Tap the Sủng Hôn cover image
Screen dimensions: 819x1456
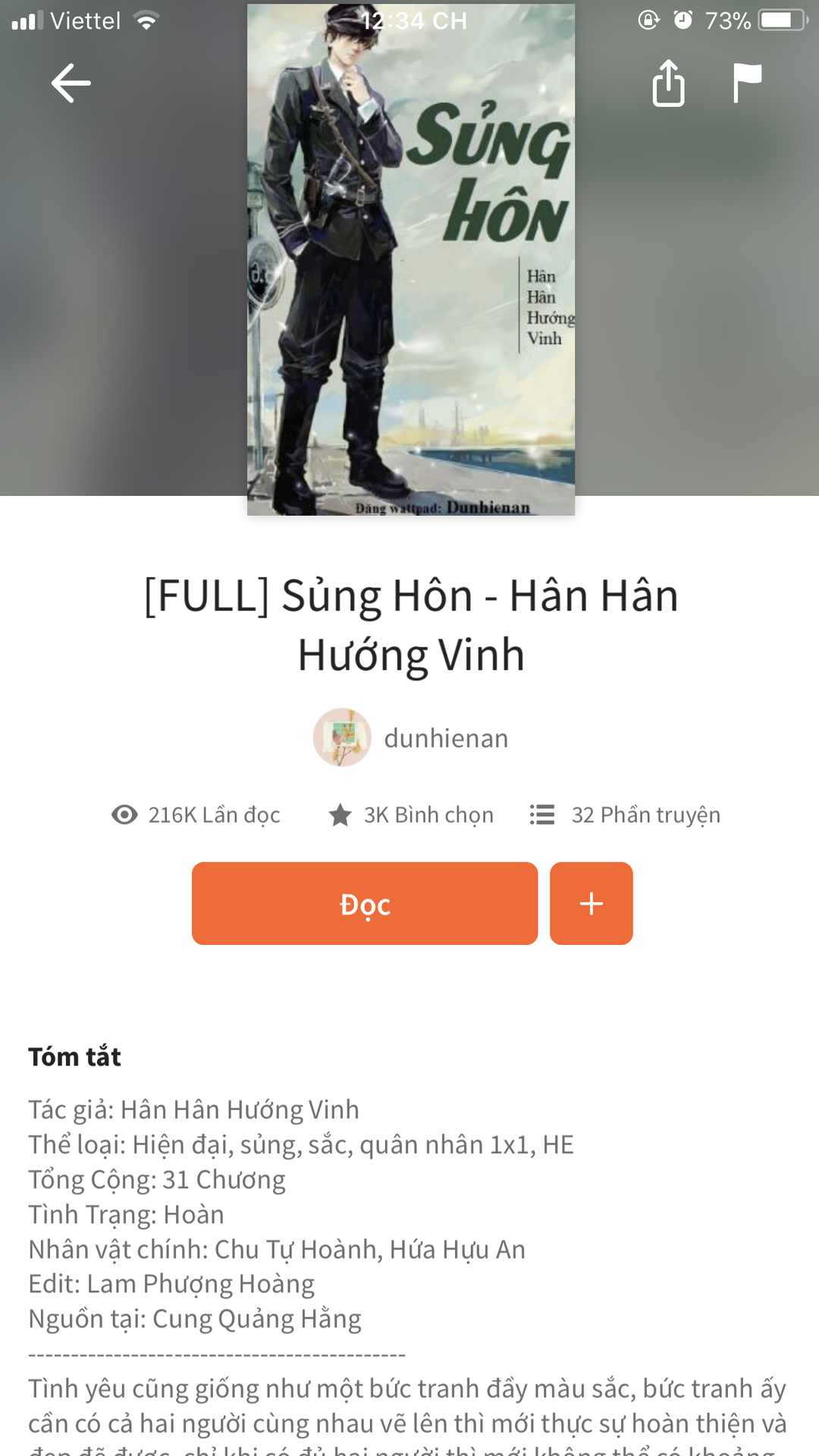click(411, 259)
